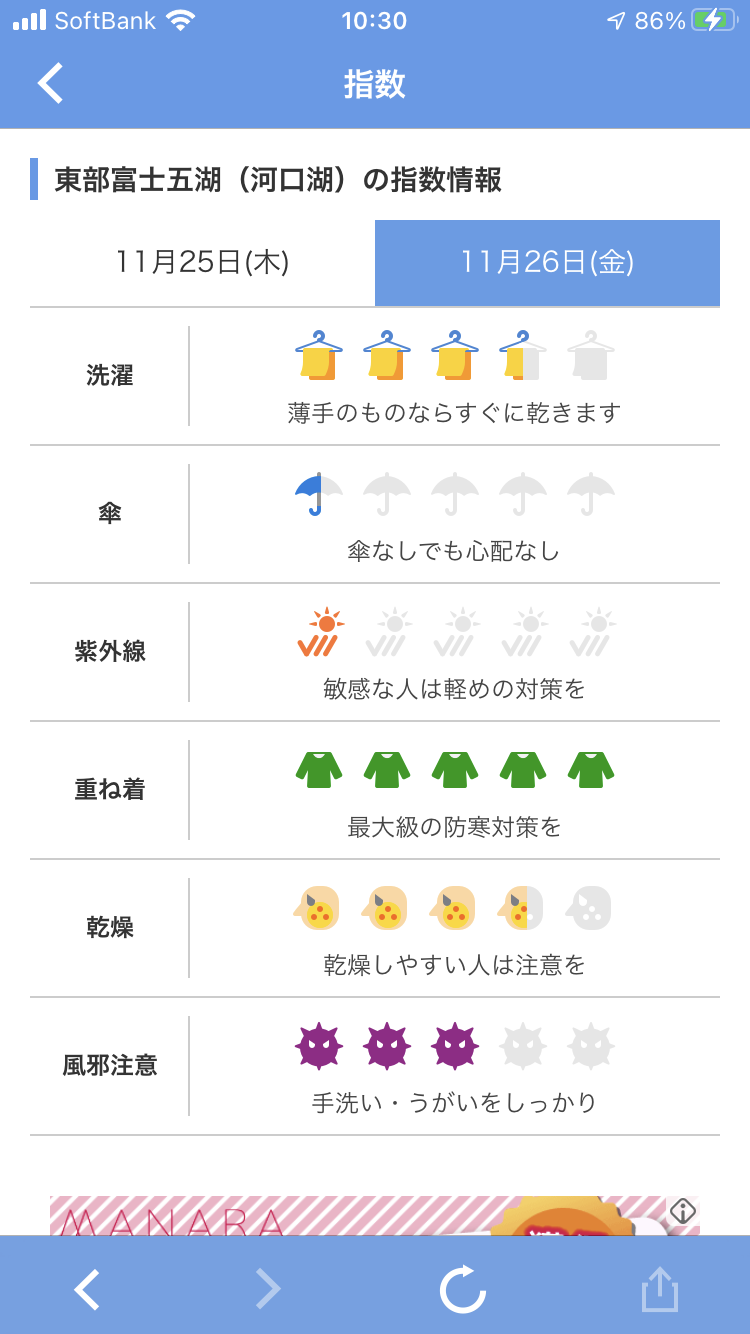Share this page via the share icon
750x1334 pixels.
(660, 1289)
